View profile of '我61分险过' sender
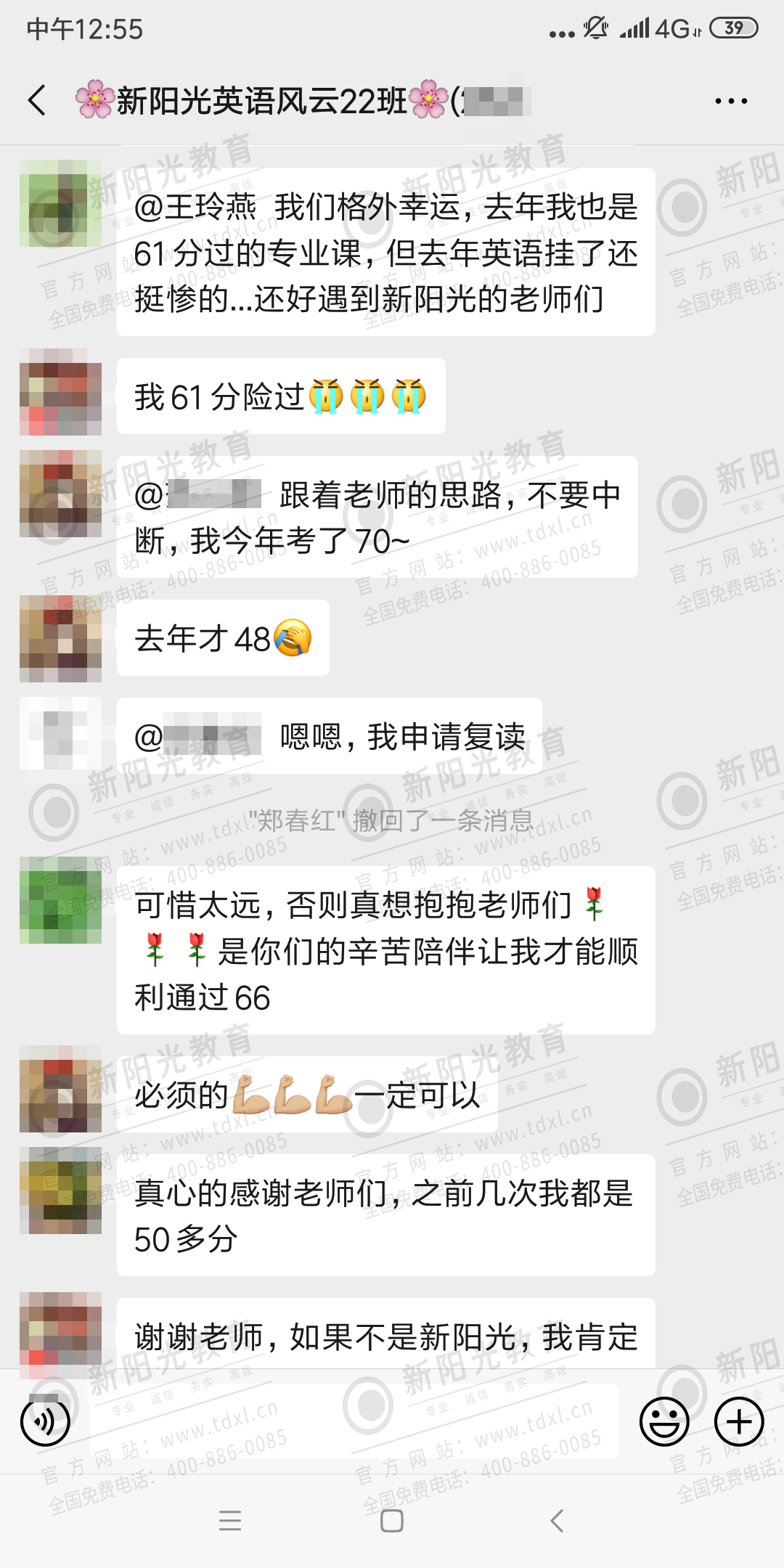Viewport: 784px width, 1568px height. (60, 392)
